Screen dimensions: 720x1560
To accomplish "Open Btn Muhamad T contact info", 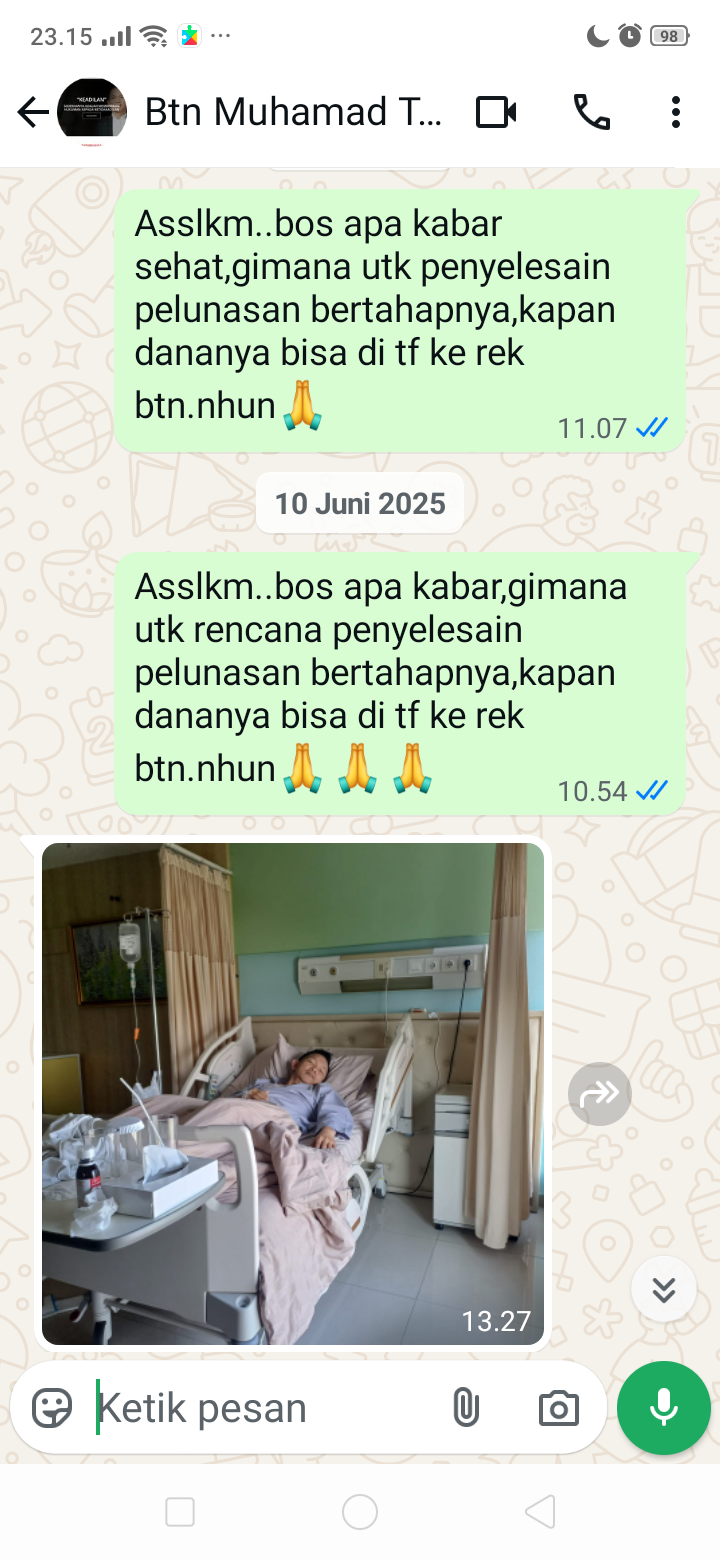I will 292,113.
